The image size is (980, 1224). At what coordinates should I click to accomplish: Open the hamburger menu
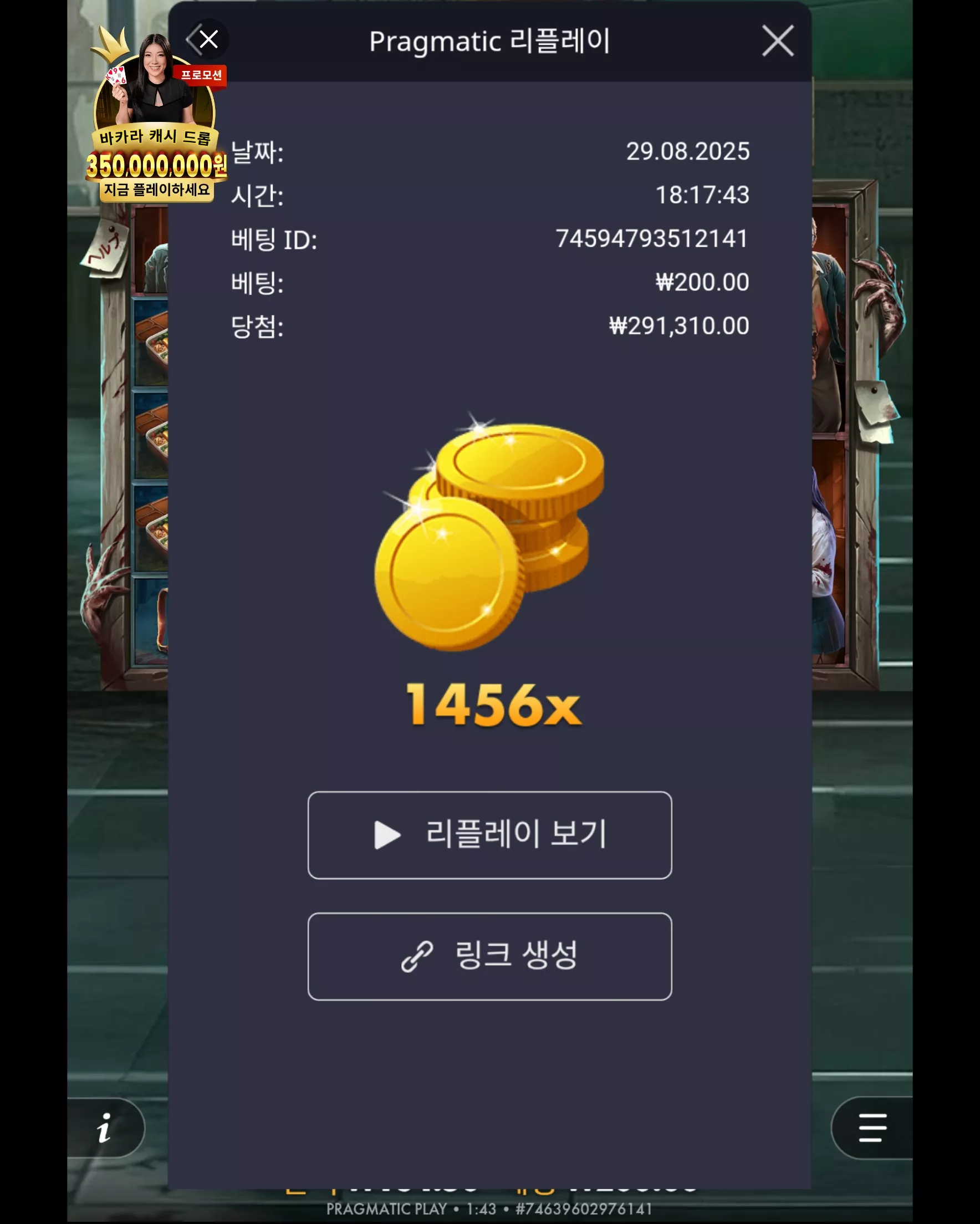pos(872,1128)
